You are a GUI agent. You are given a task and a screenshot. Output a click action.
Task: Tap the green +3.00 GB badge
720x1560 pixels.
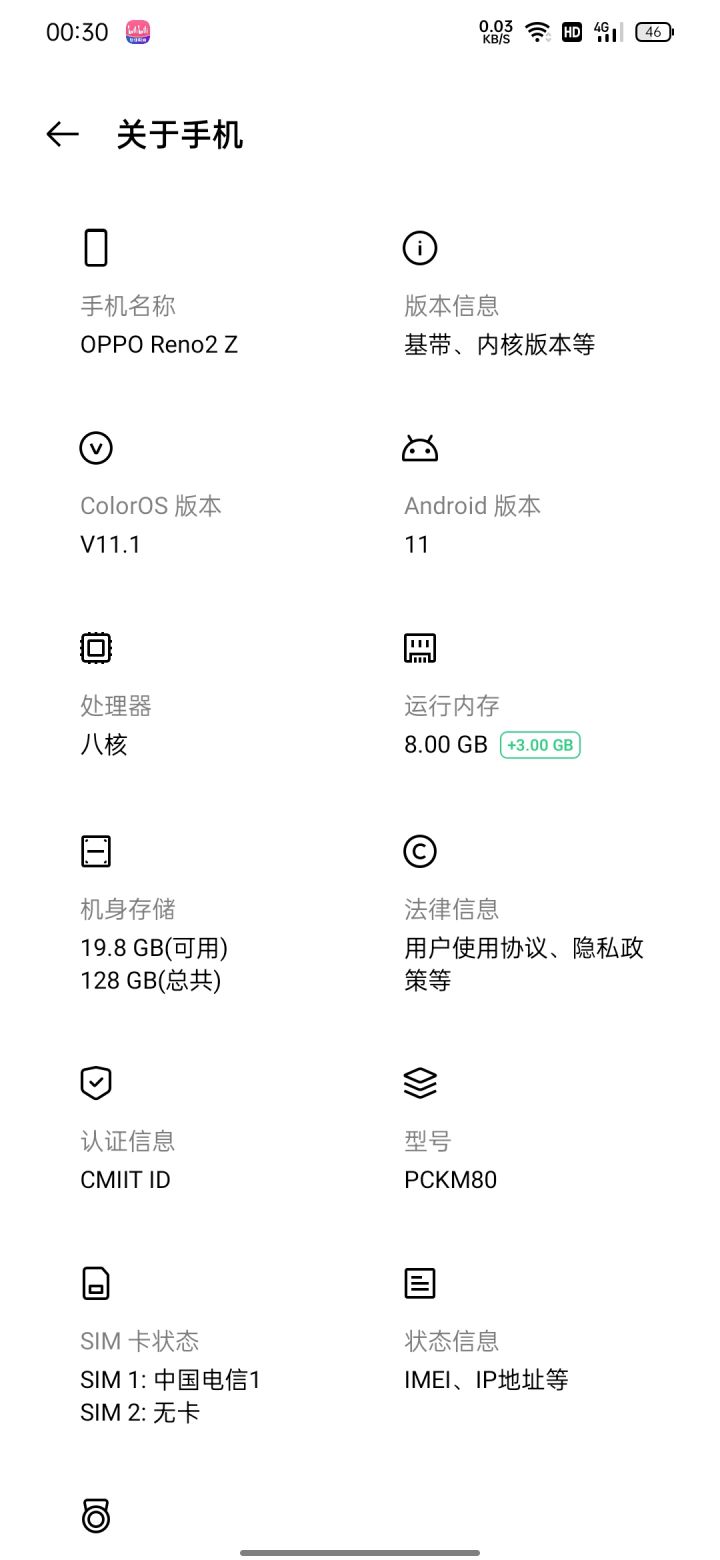(539, 745)
